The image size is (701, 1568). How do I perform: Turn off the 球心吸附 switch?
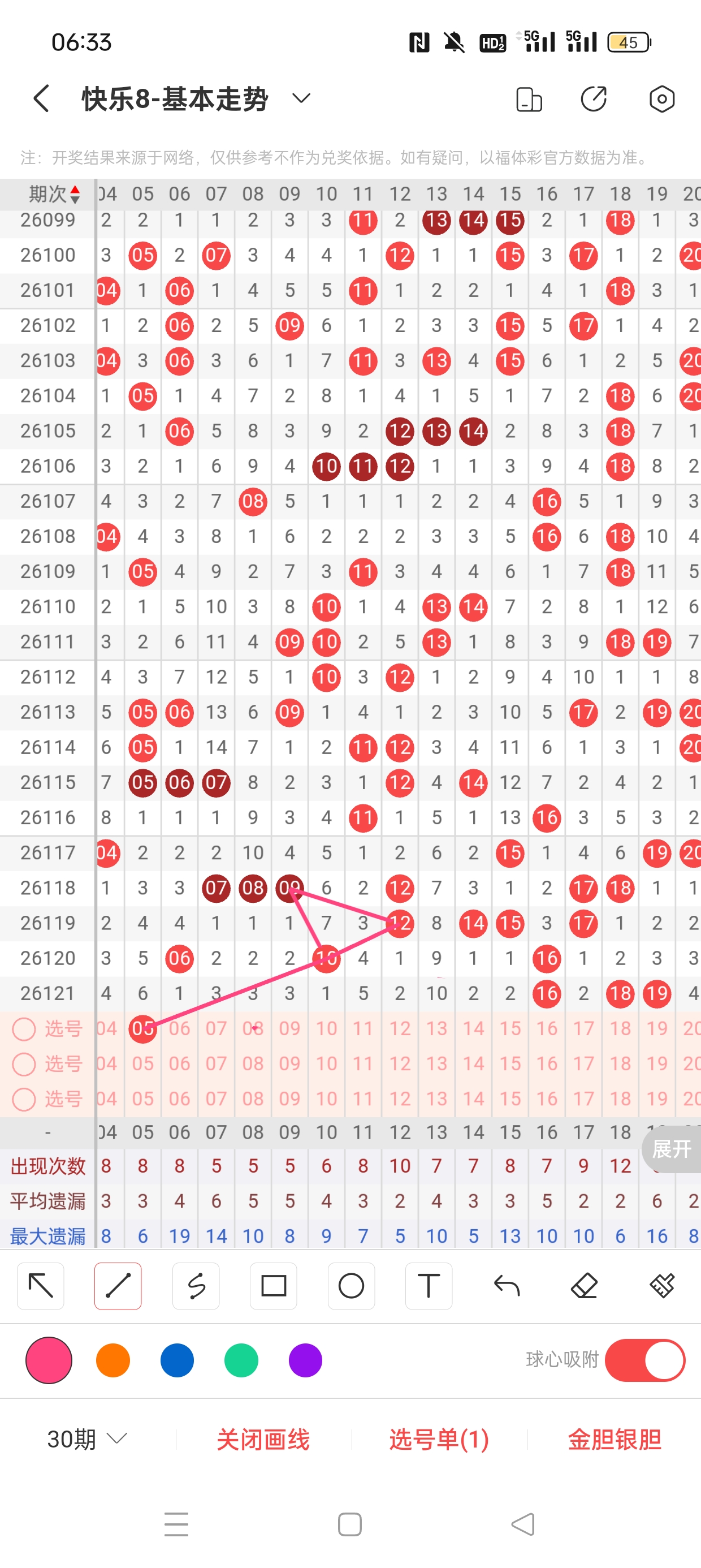point(645,1360)
